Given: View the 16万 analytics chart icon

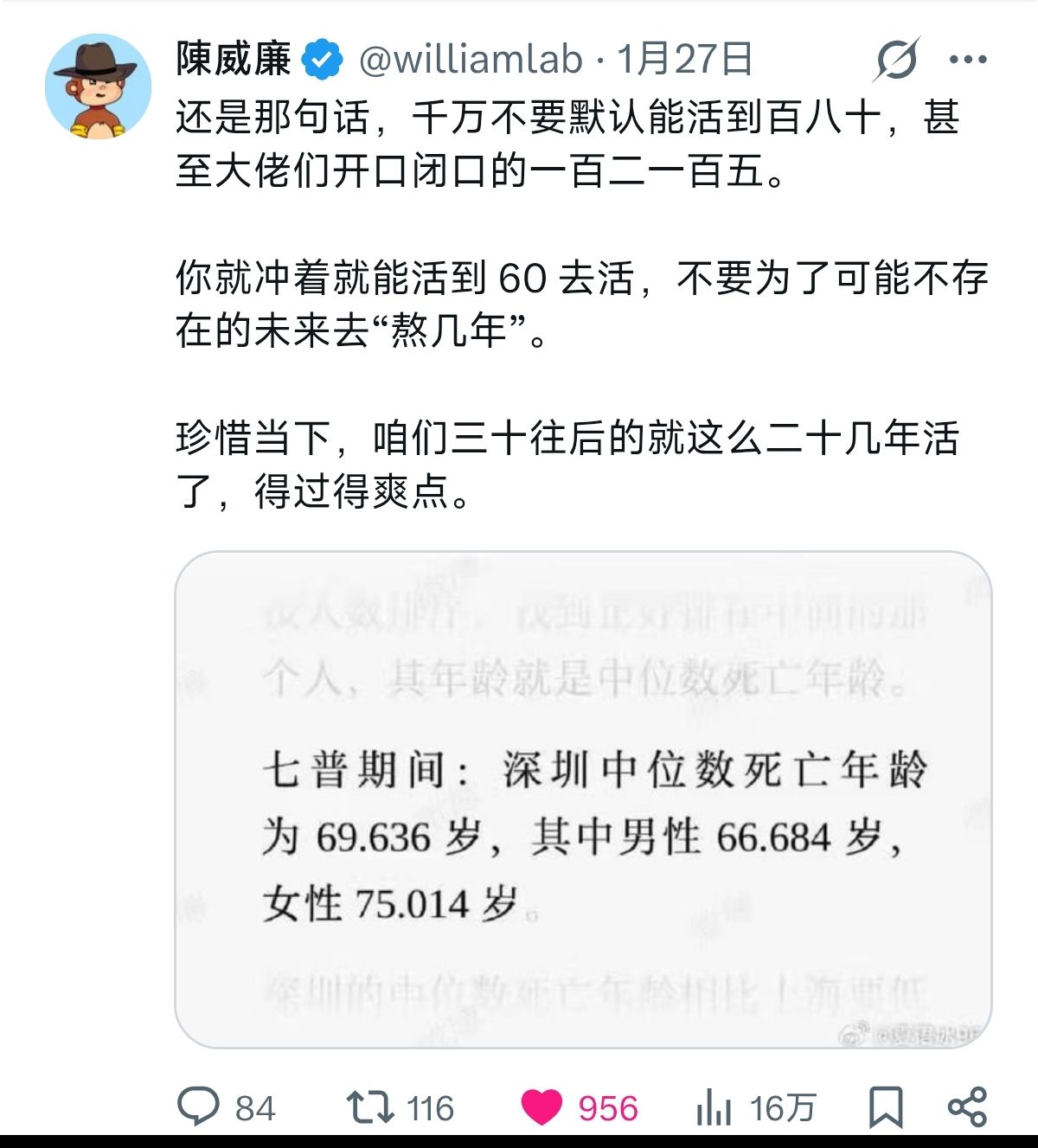Looking at the screenshot, I should 714,1106.
